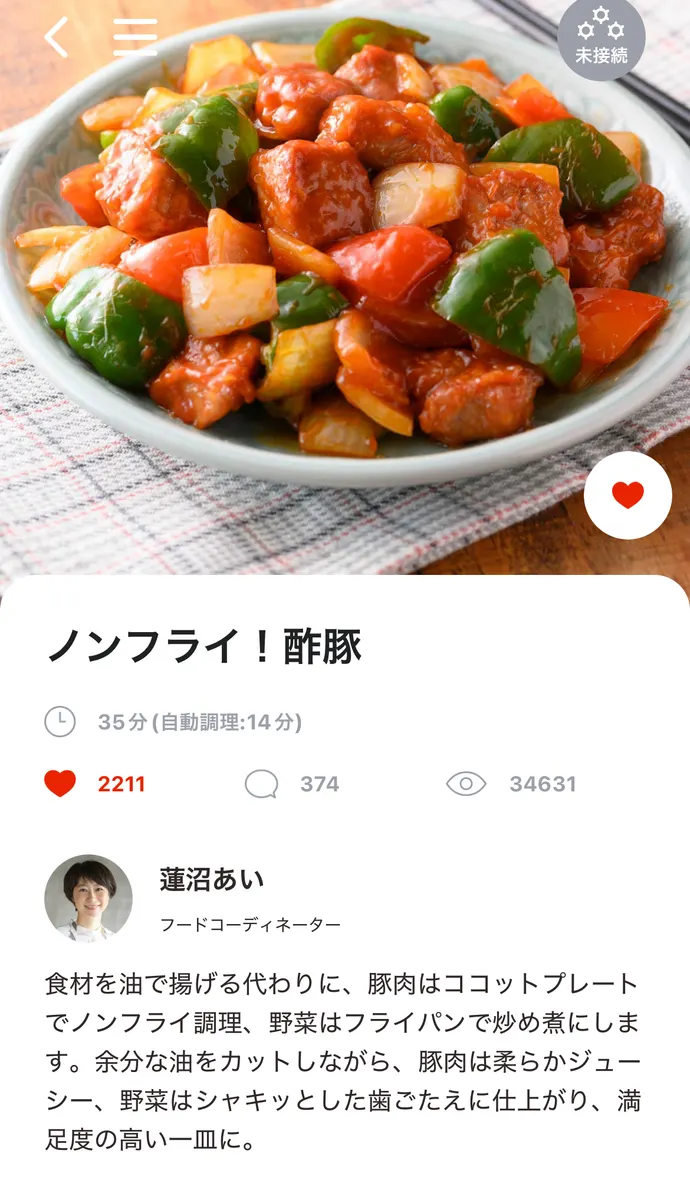Open the 374 comments
The width and height of the screenshot is (690, 1200).
click(262, 784)
